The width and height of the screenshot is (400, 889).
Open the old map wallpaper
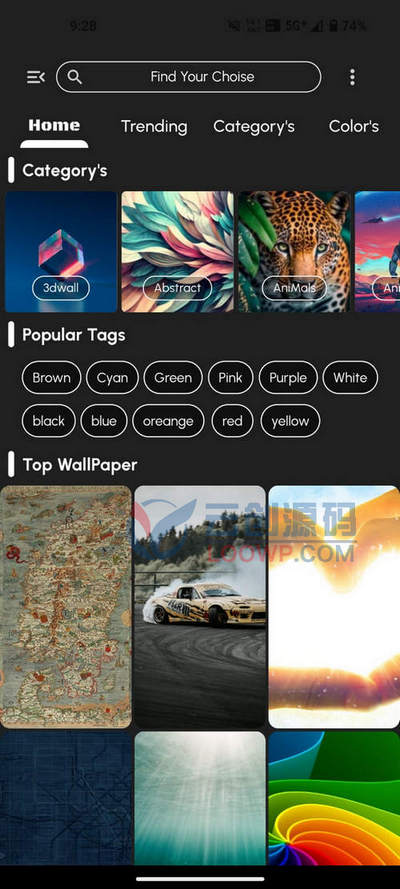tap(66, 607)
